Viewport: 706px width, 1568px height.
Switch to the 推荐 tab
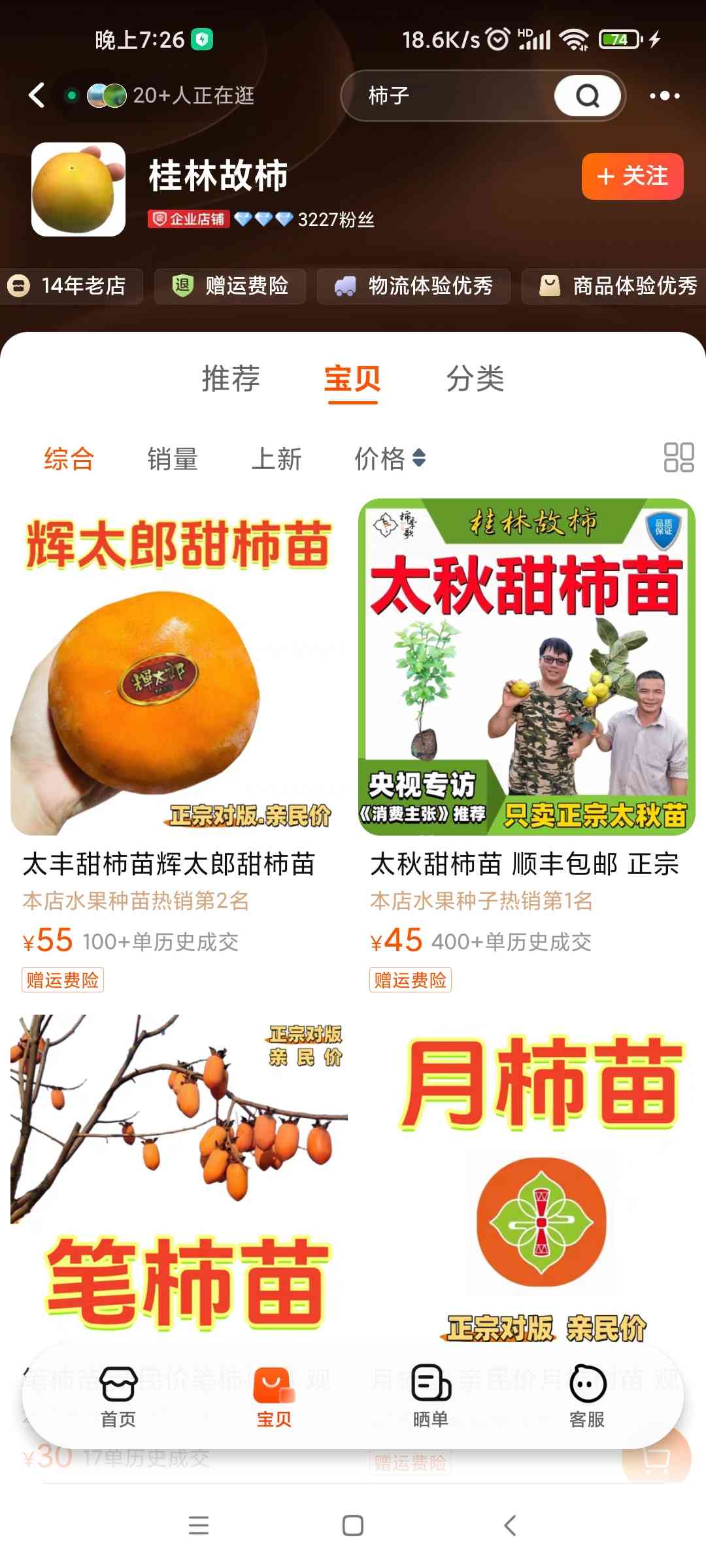(231, 379)
